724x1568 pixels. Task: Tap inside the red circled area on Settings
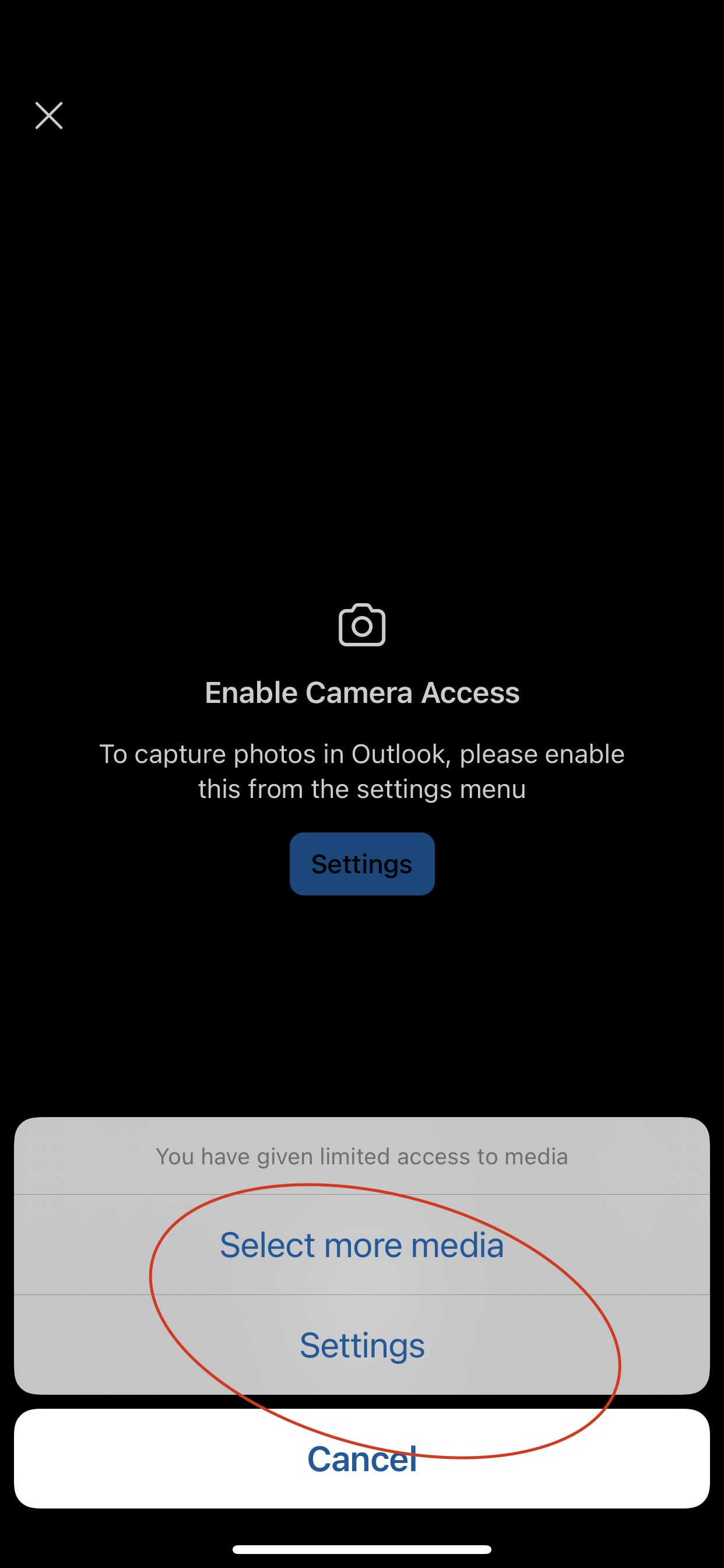361,1345
